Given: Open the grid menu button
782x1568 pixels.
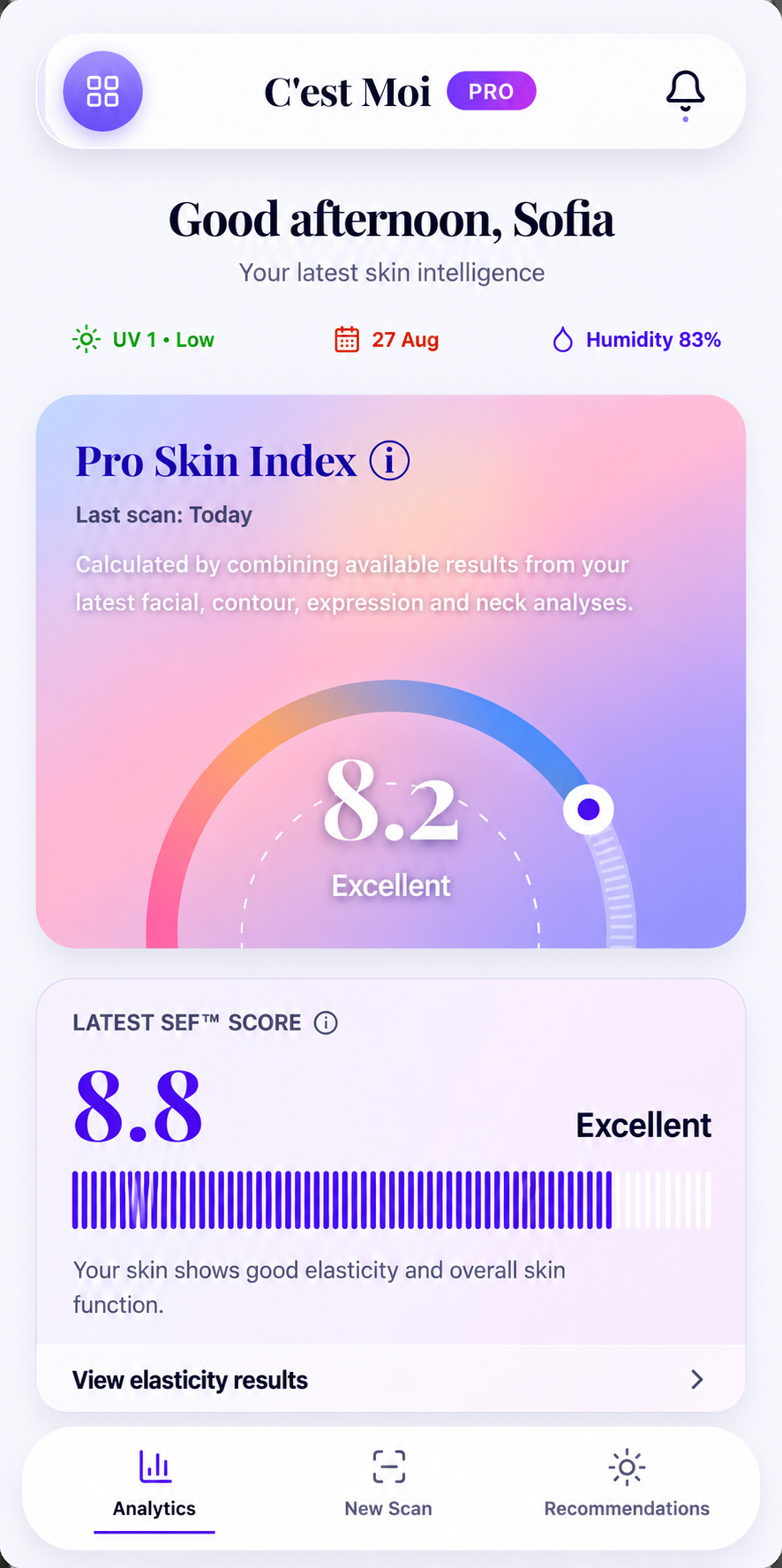Looking at the screenshot, I should (x=102, y=91).
